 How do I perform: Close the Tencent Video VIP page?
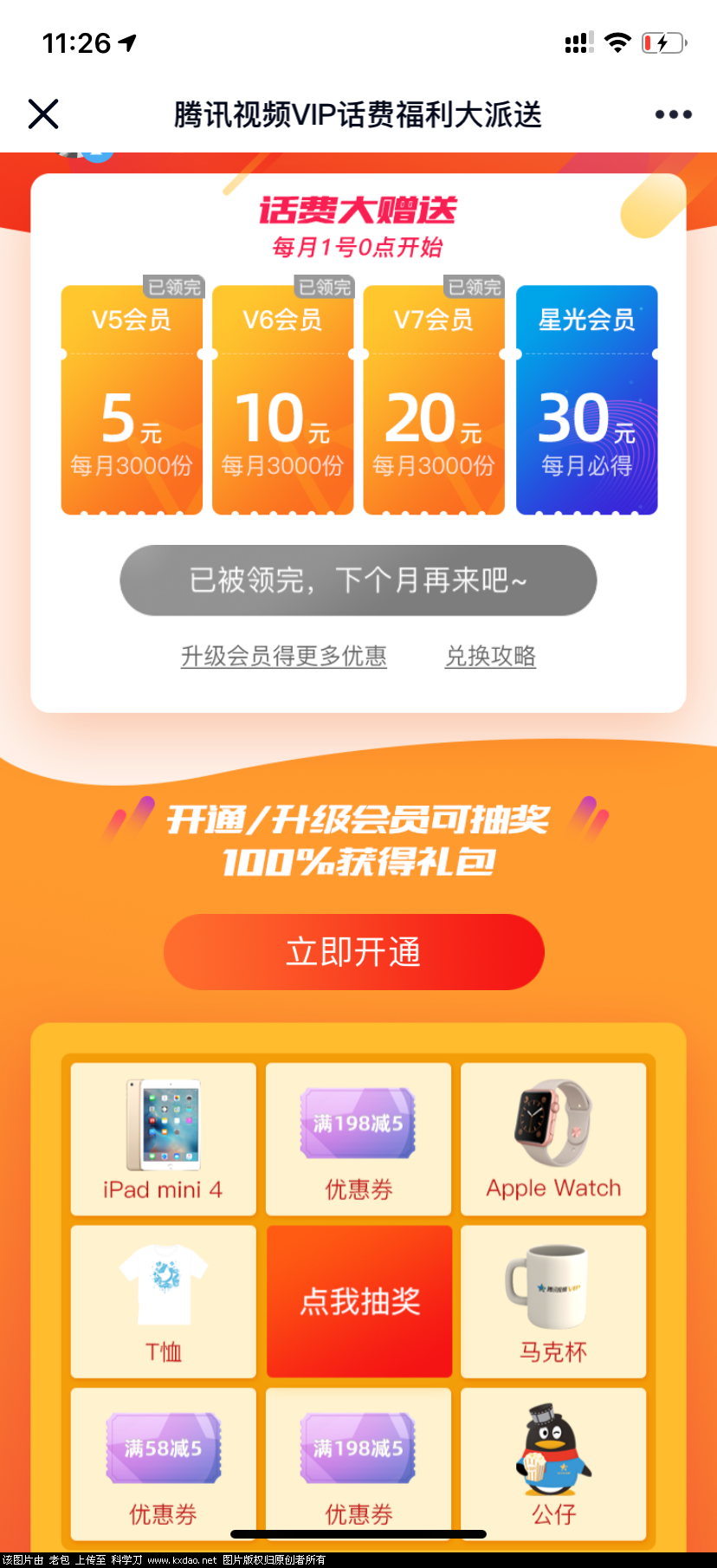[43, 113]
